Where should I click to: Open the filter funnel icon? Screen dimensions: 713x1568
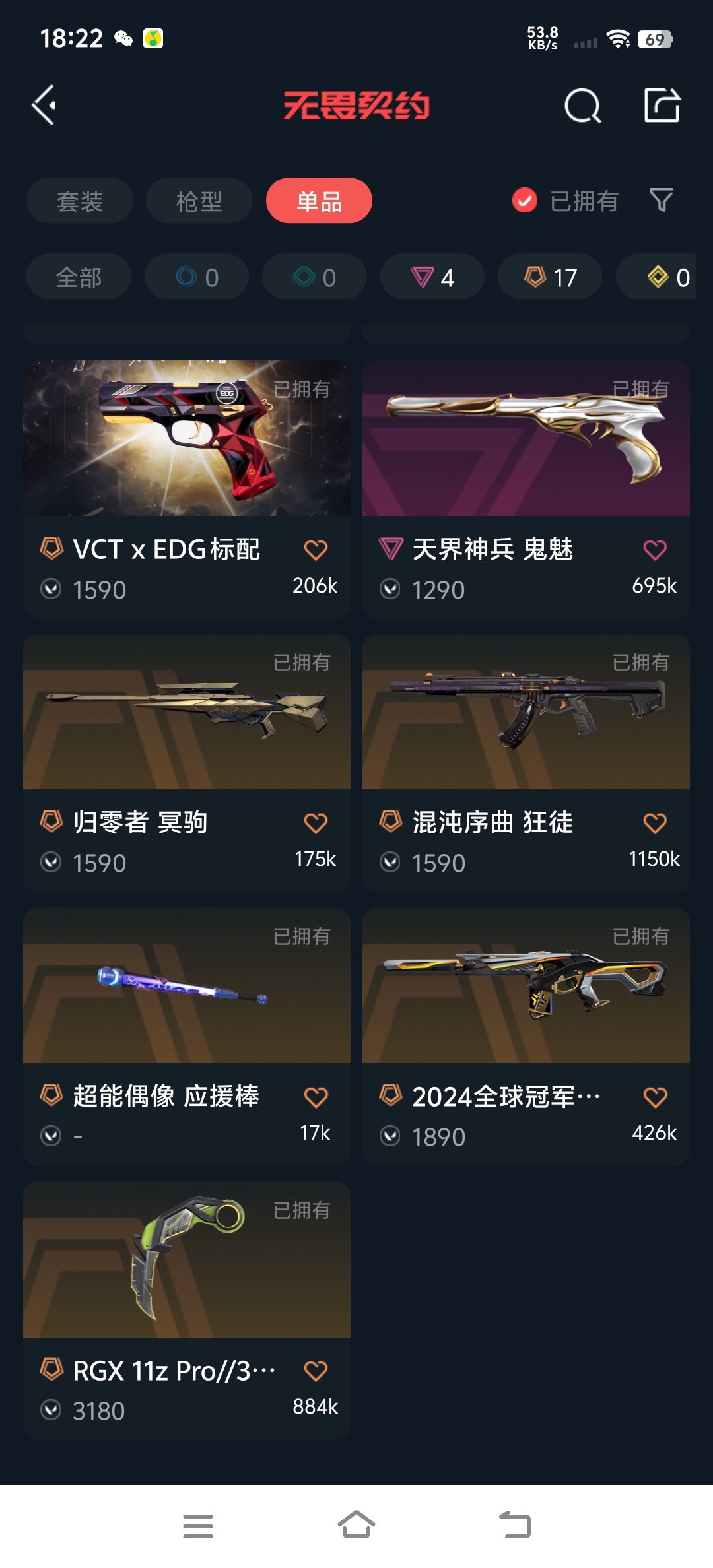tap(661, 200)
